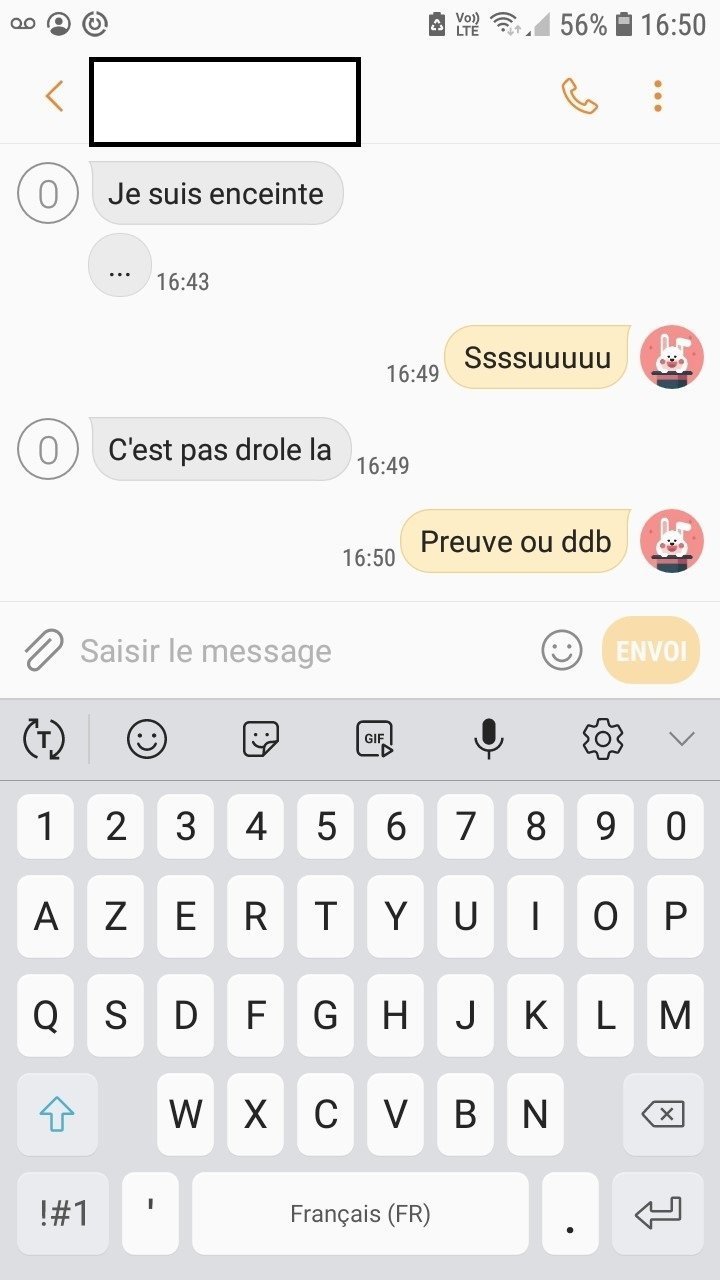Open the keyboard sticker panel

tap(261, 740)
